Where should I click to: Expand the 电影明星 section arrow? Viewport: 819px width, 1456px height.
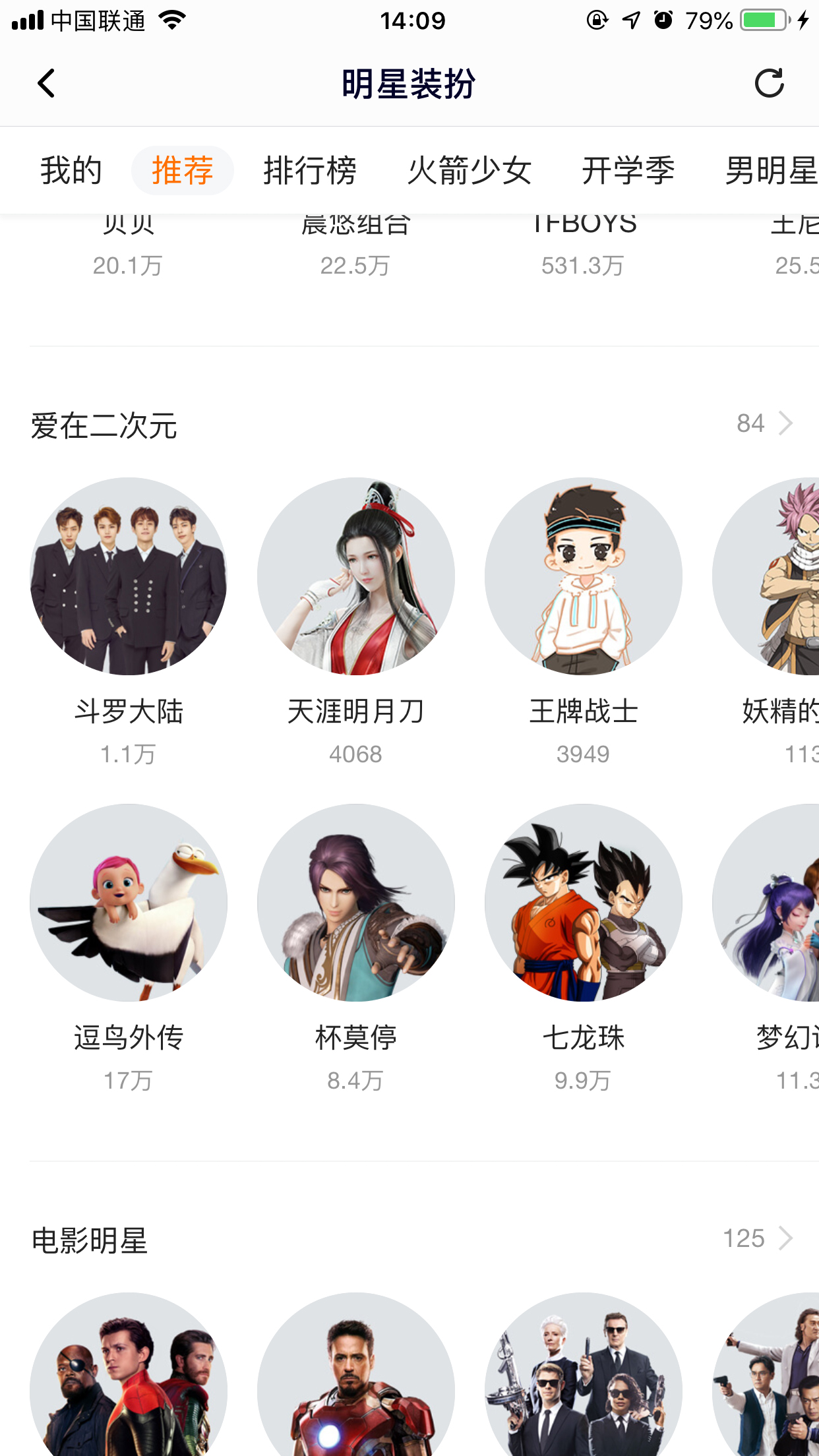pos(786,1238)
